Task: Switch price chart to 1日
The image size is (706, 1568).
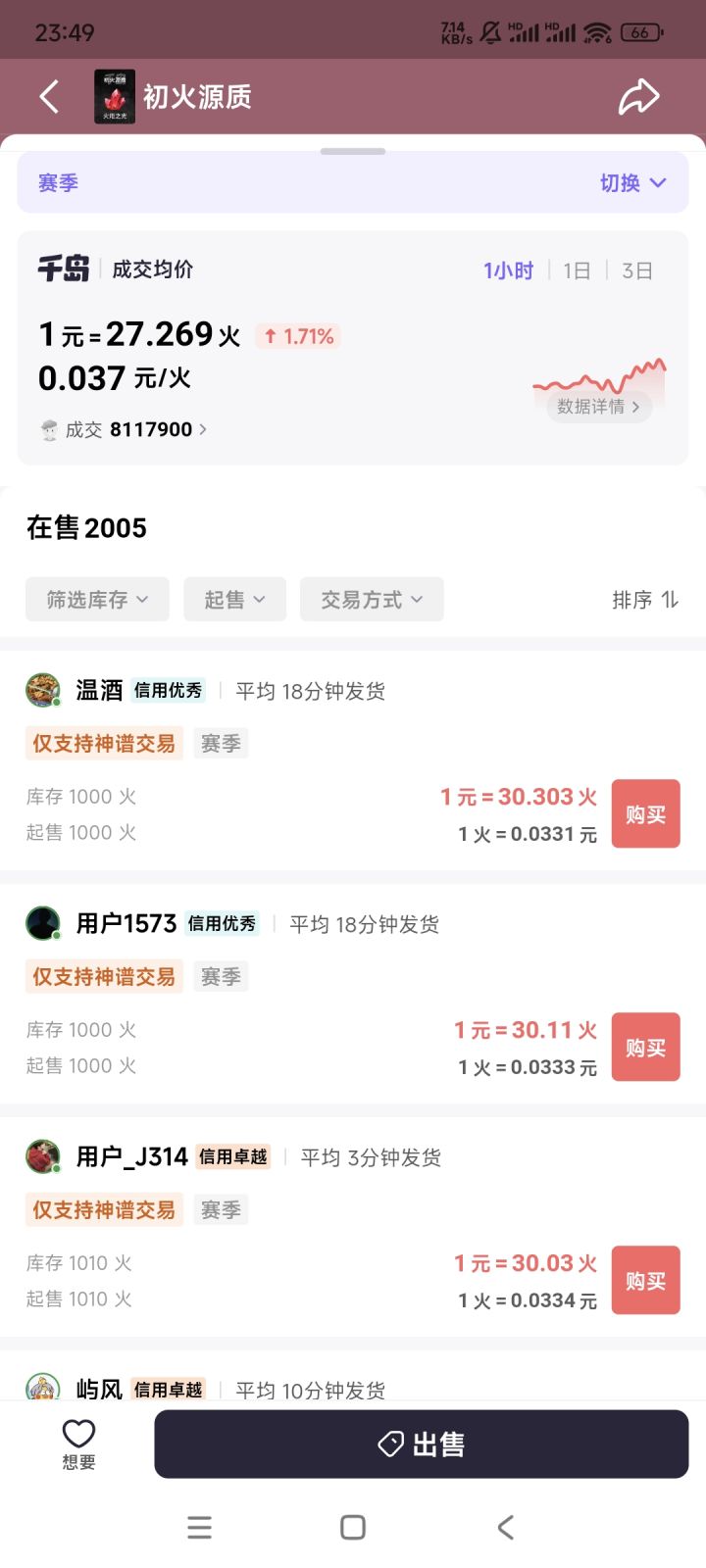Action: click(577, 270)
